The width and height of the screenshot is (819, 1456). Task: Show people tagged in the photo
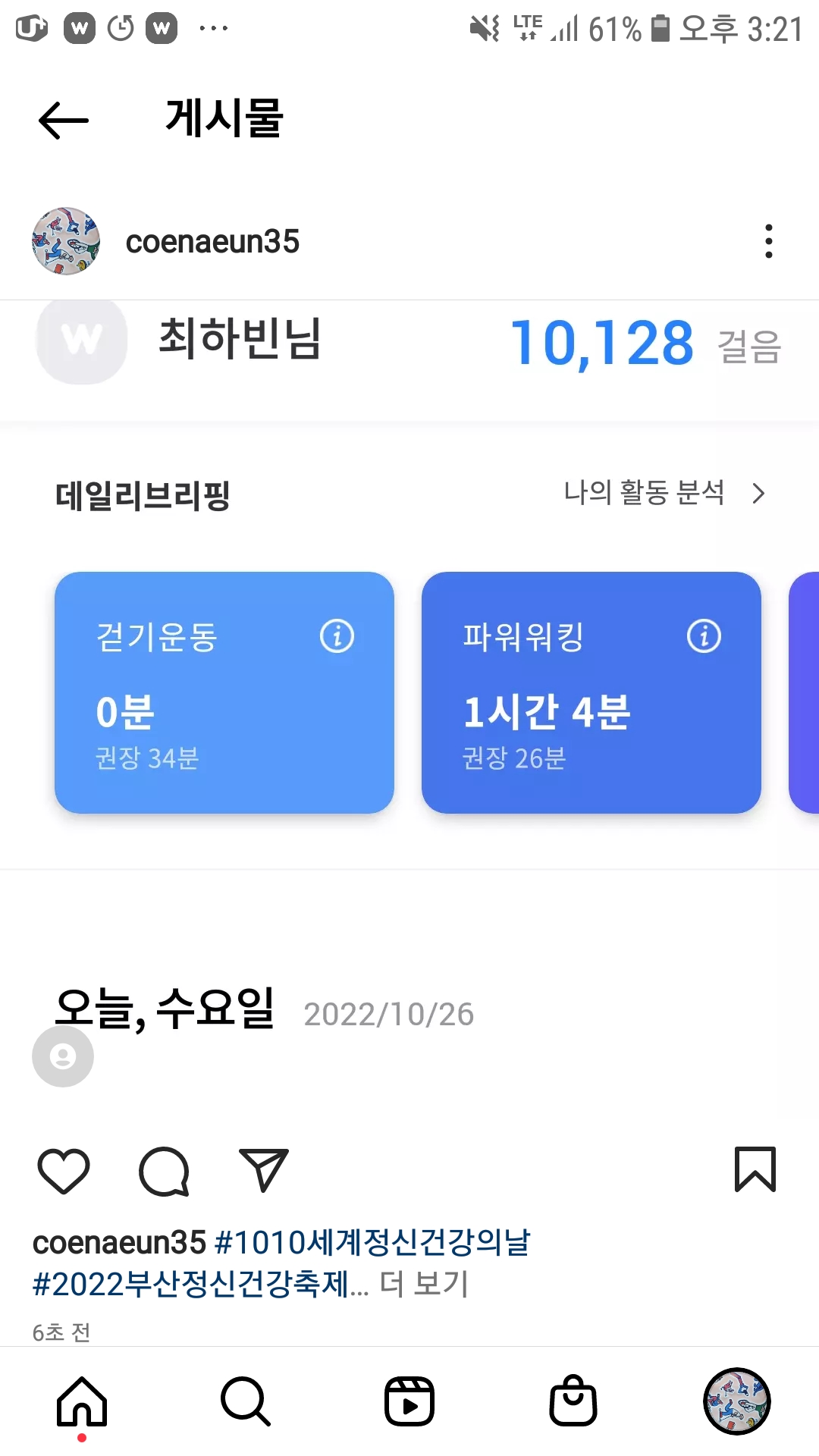(63, 1056)
